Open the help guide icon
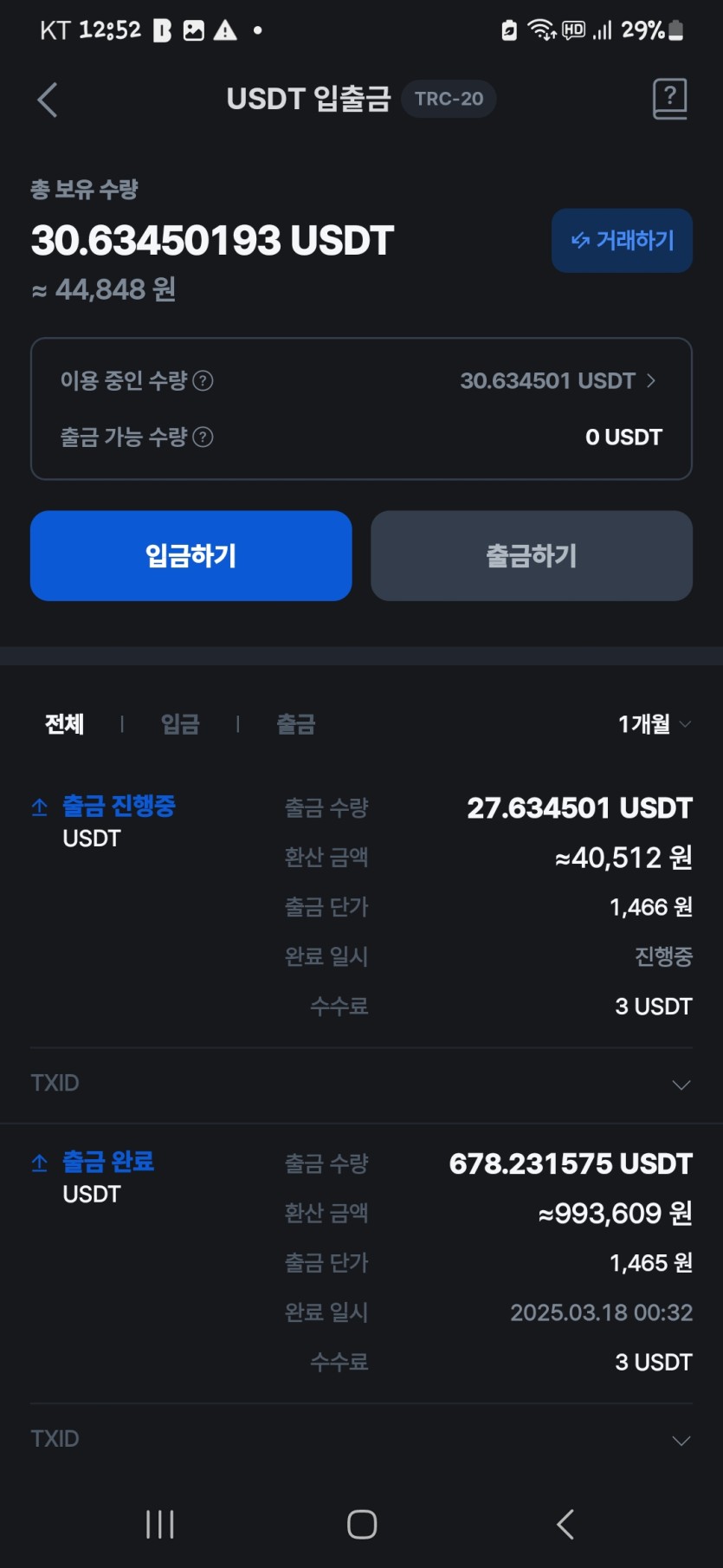Viewport: 723px width, 1568px height. point(669,99)
